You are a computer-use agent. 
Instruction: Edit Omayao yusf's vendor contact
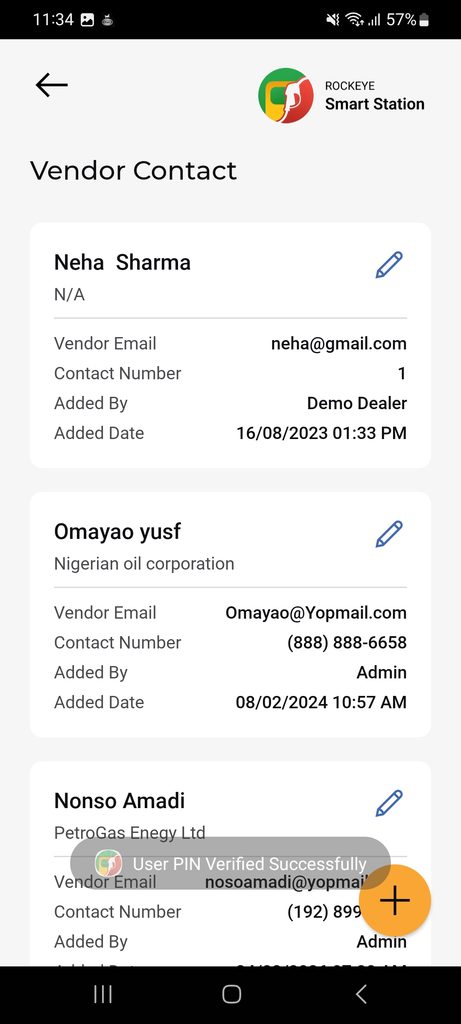coord(389,534)
